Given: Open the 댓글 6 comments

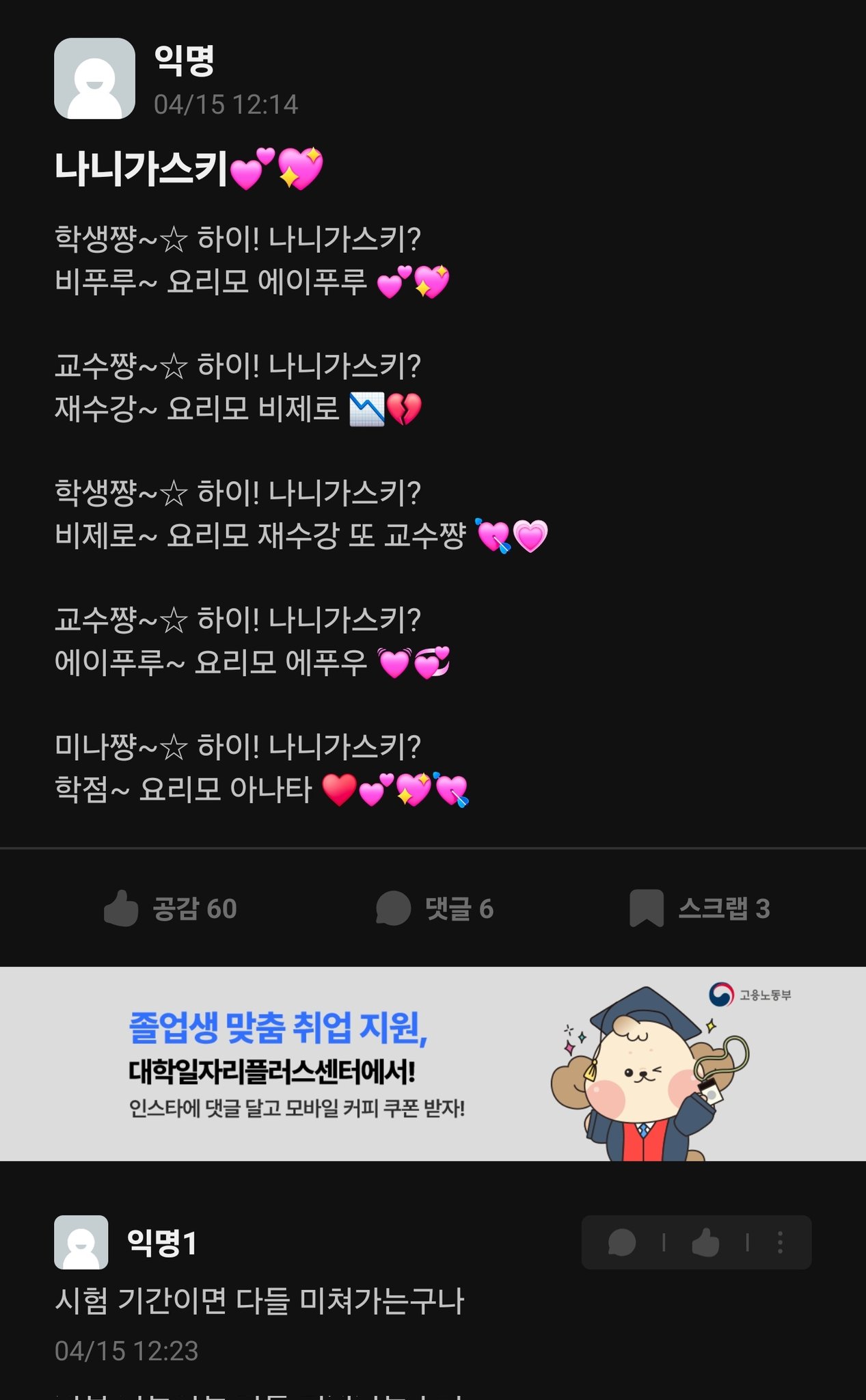Looking at the screenshot, I should point(435,908).
